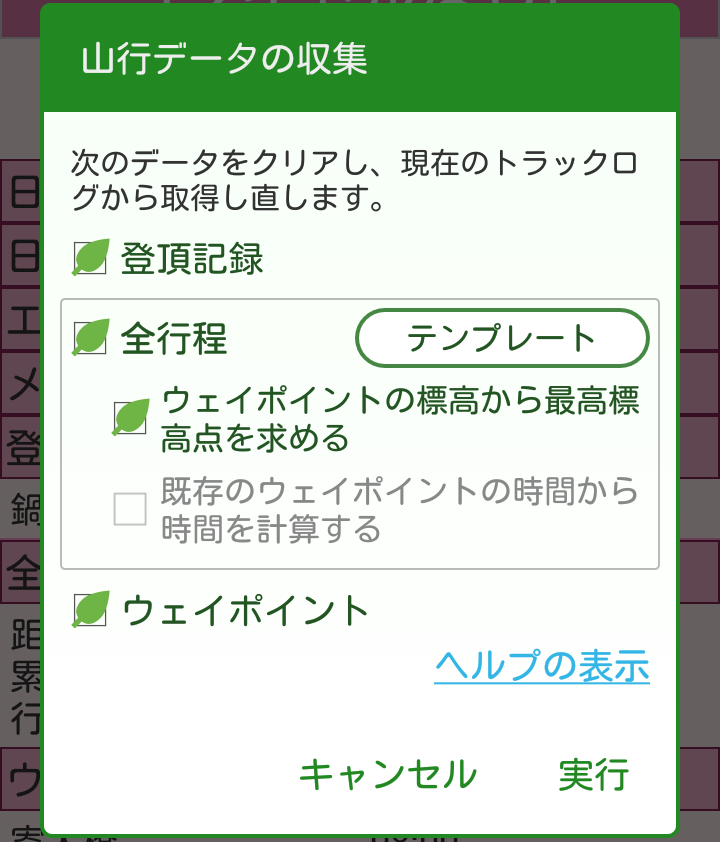
Task: Uncheck ウェイポイントの標高から最高標高点を求める option
Action: [131, 418]
